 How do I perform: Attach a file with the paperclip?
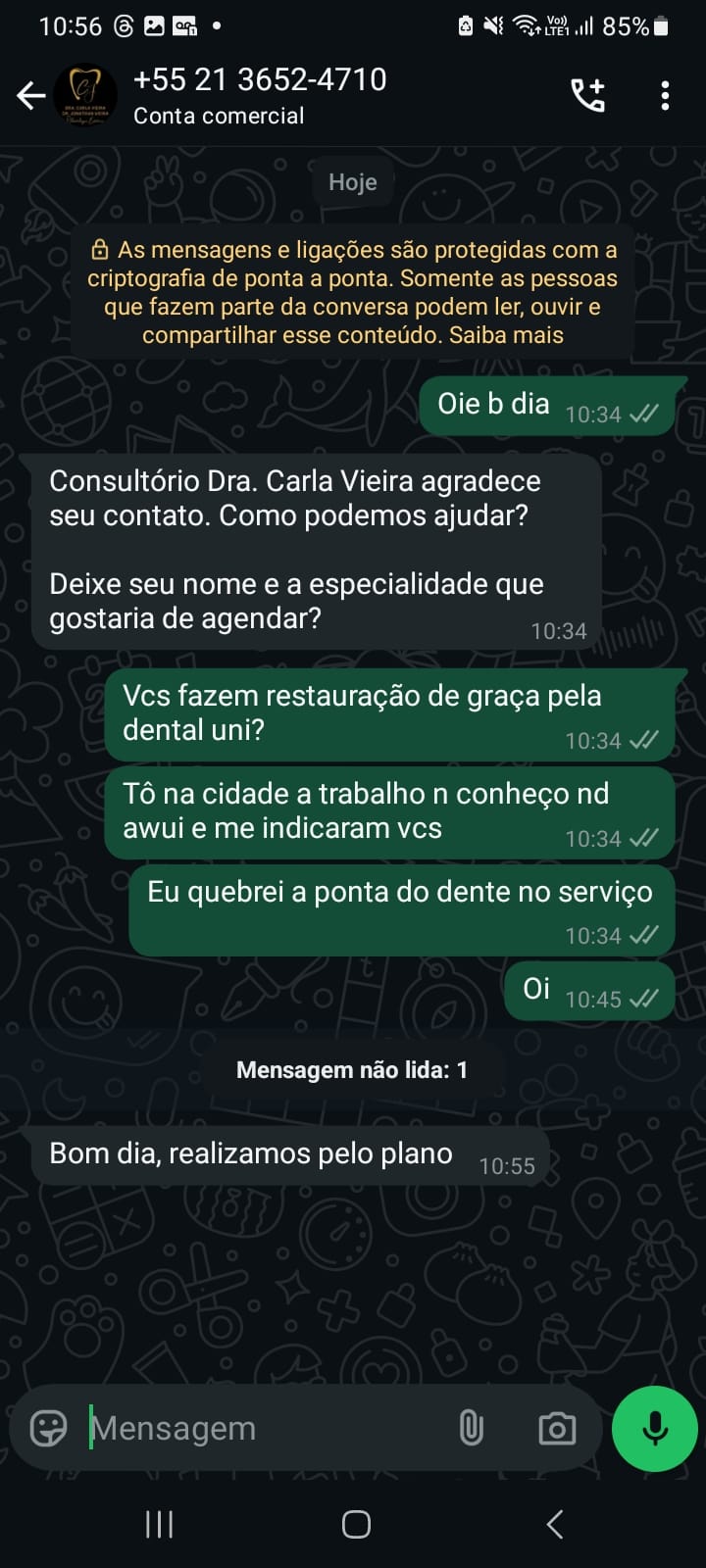click(x=471, y=1428)
